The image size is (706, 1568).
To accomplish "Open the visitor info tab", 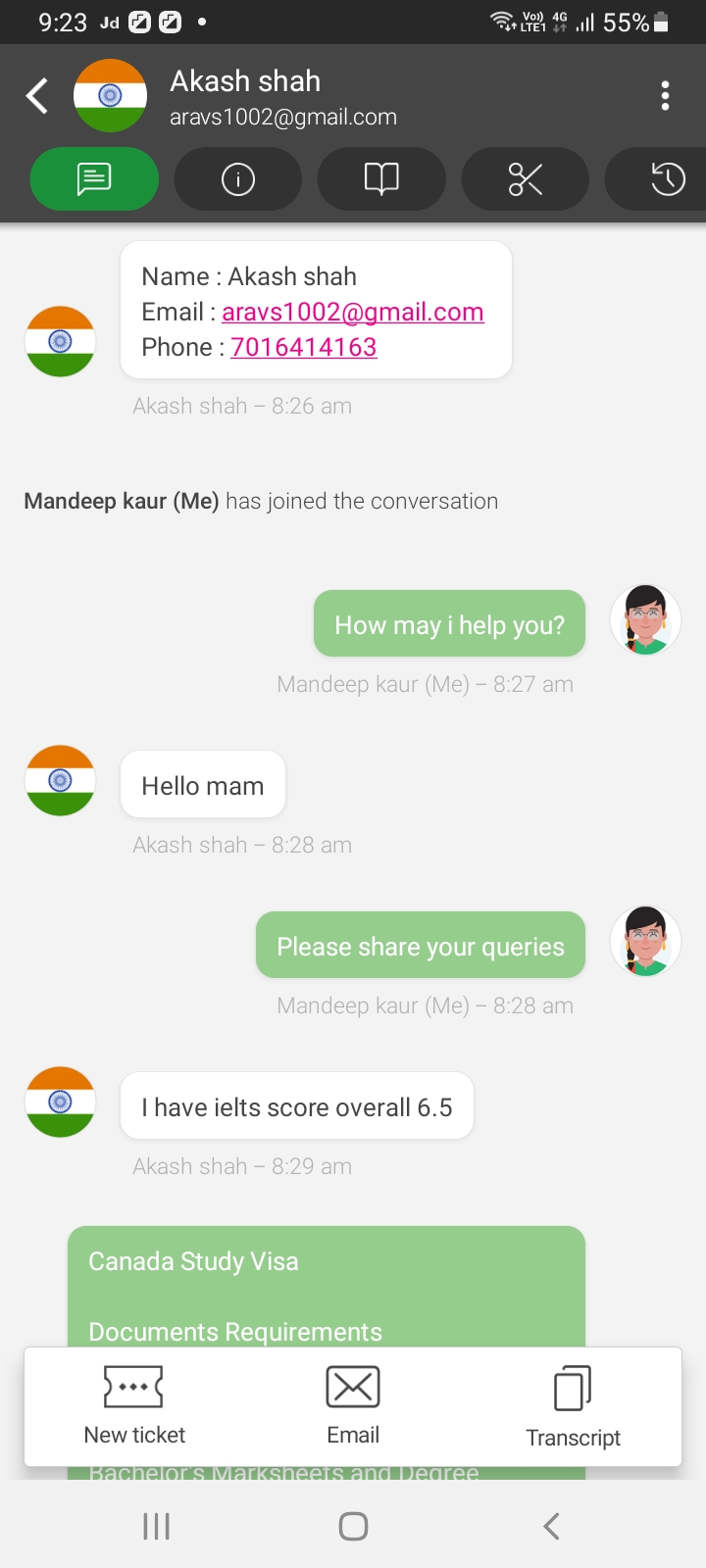I will pyautogui.click(x=238, y=179).
